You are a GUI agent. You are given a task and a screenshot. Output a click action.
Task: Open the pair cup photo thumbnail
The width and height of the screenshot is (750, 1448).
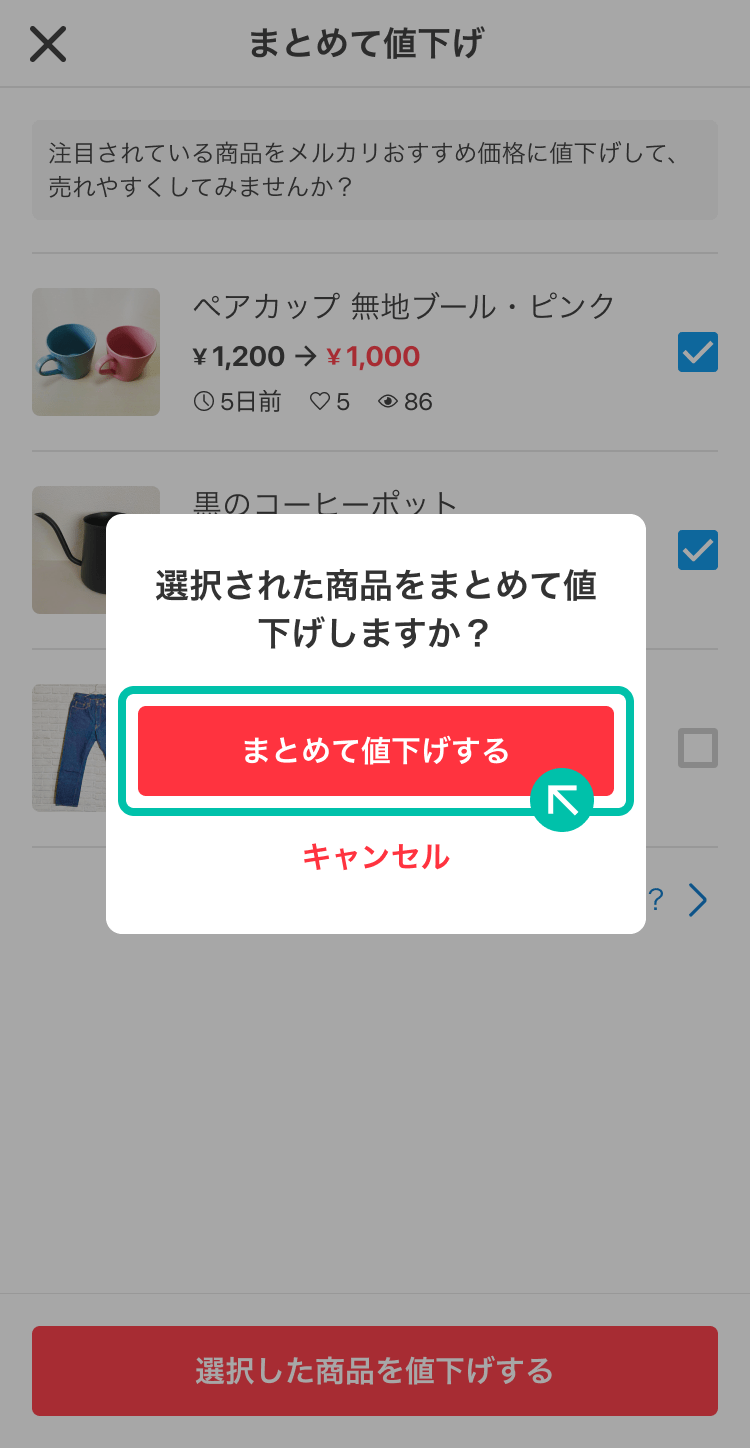[x=95, y=352]
